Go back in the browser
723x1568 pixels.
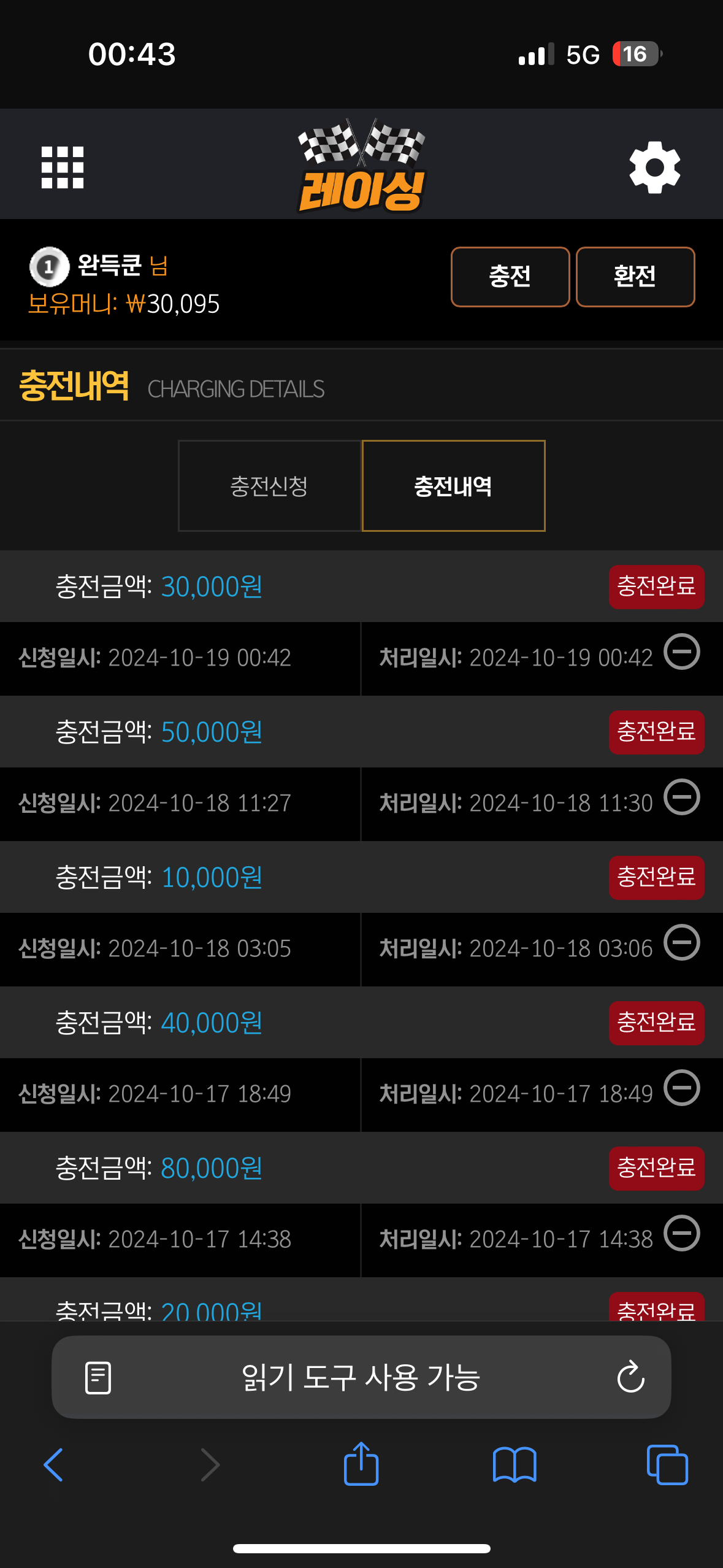(x=53, y=1465)
